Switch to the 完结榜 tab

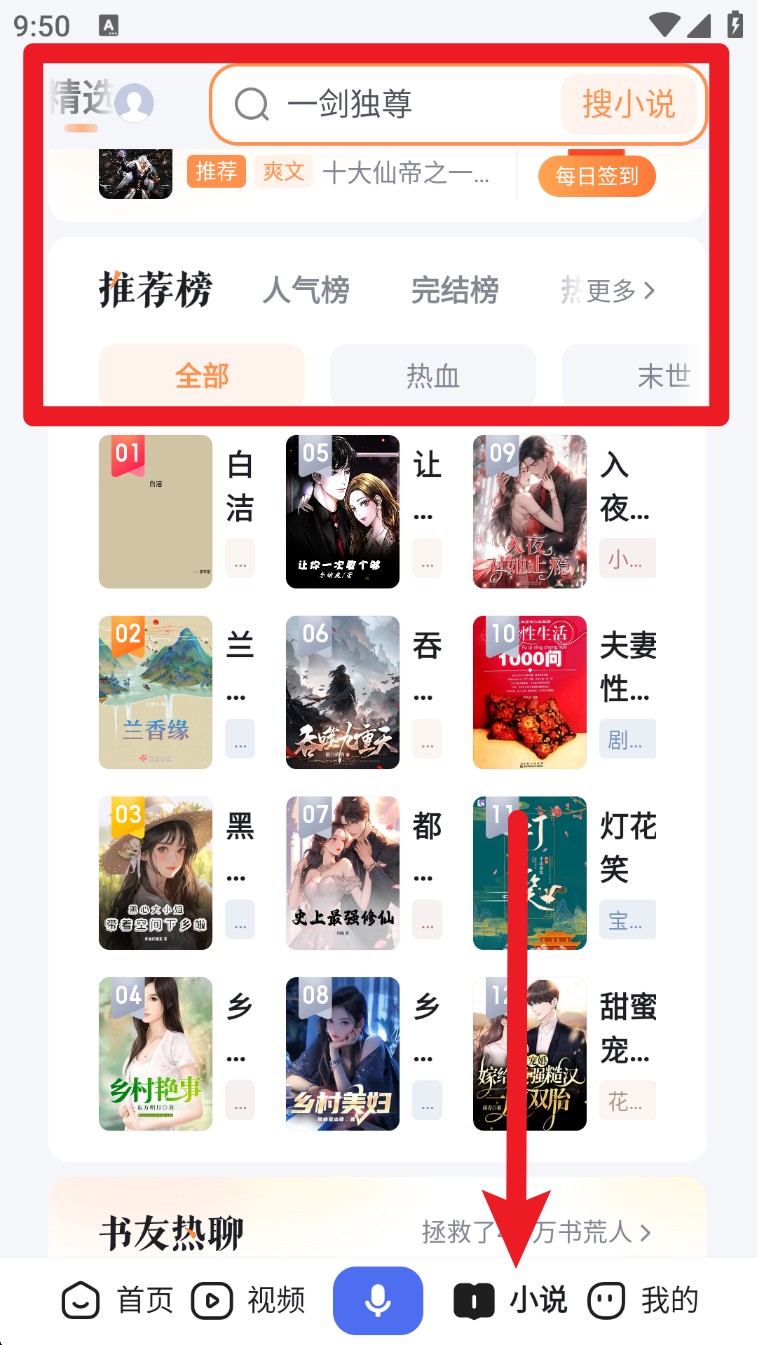click(x=454, y=291)
